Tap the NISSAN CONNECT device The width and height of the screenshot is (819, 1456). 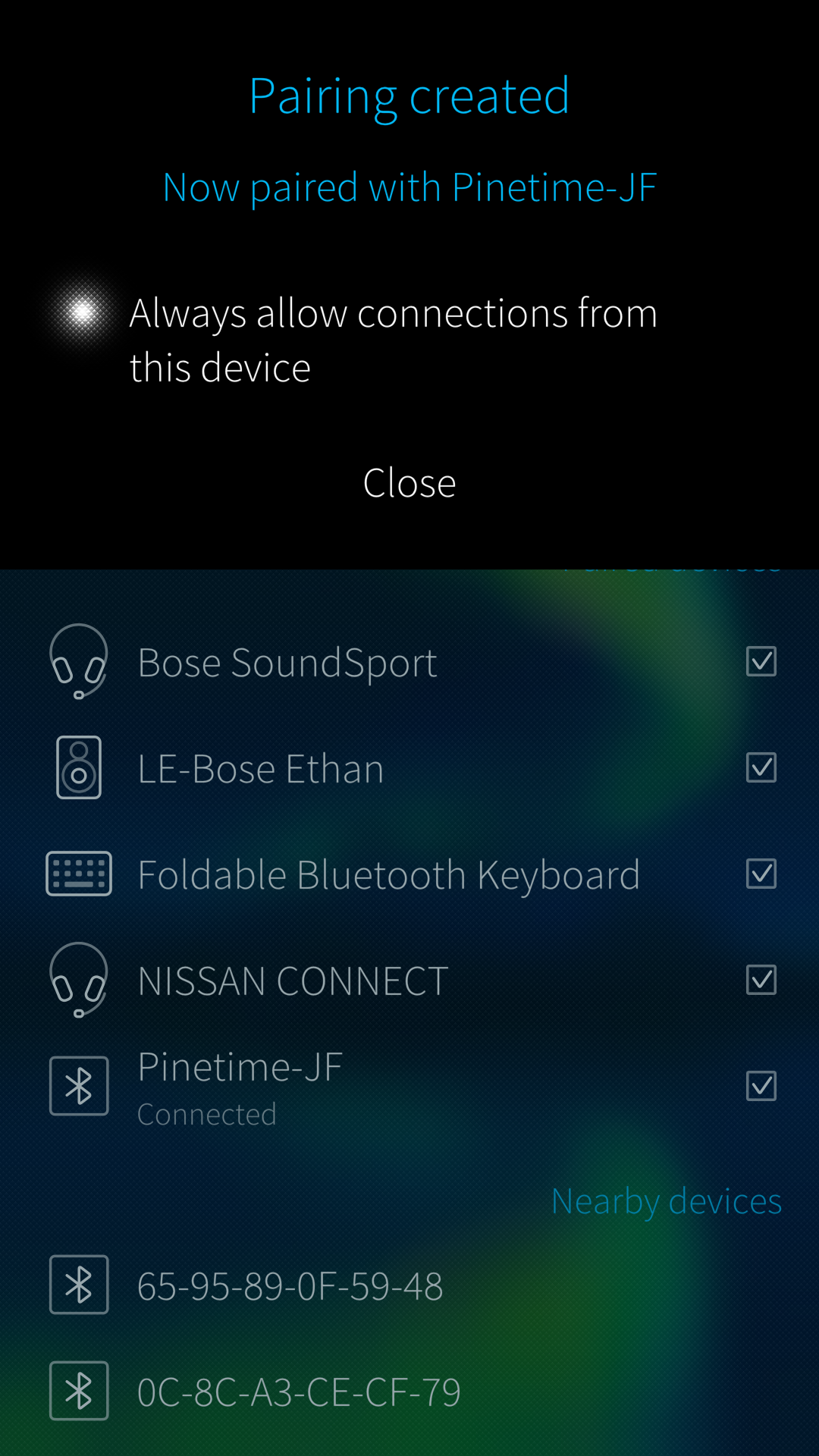pos(293,981)
